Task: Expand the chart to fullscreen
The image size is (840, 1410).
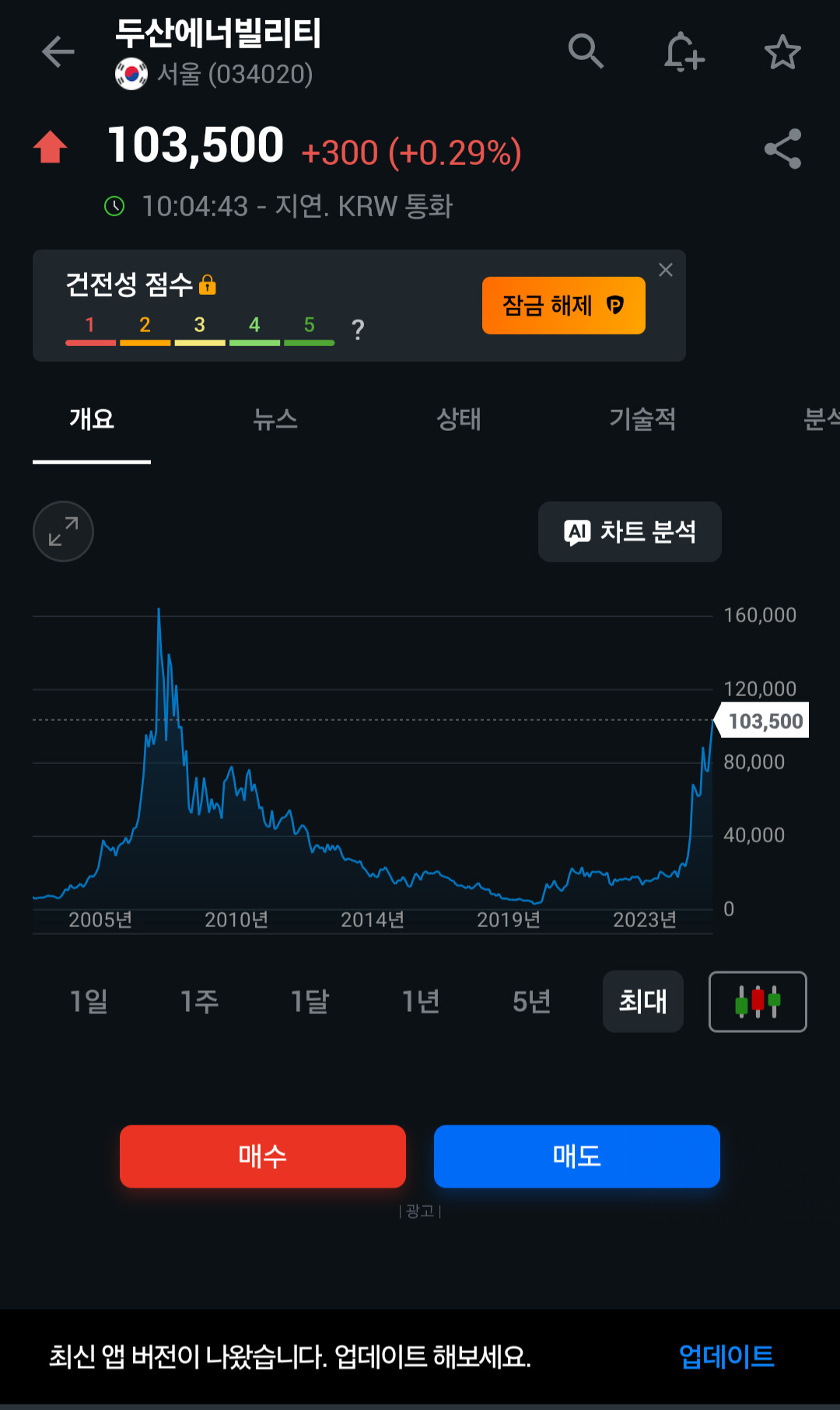Action: tap(63, 531)
